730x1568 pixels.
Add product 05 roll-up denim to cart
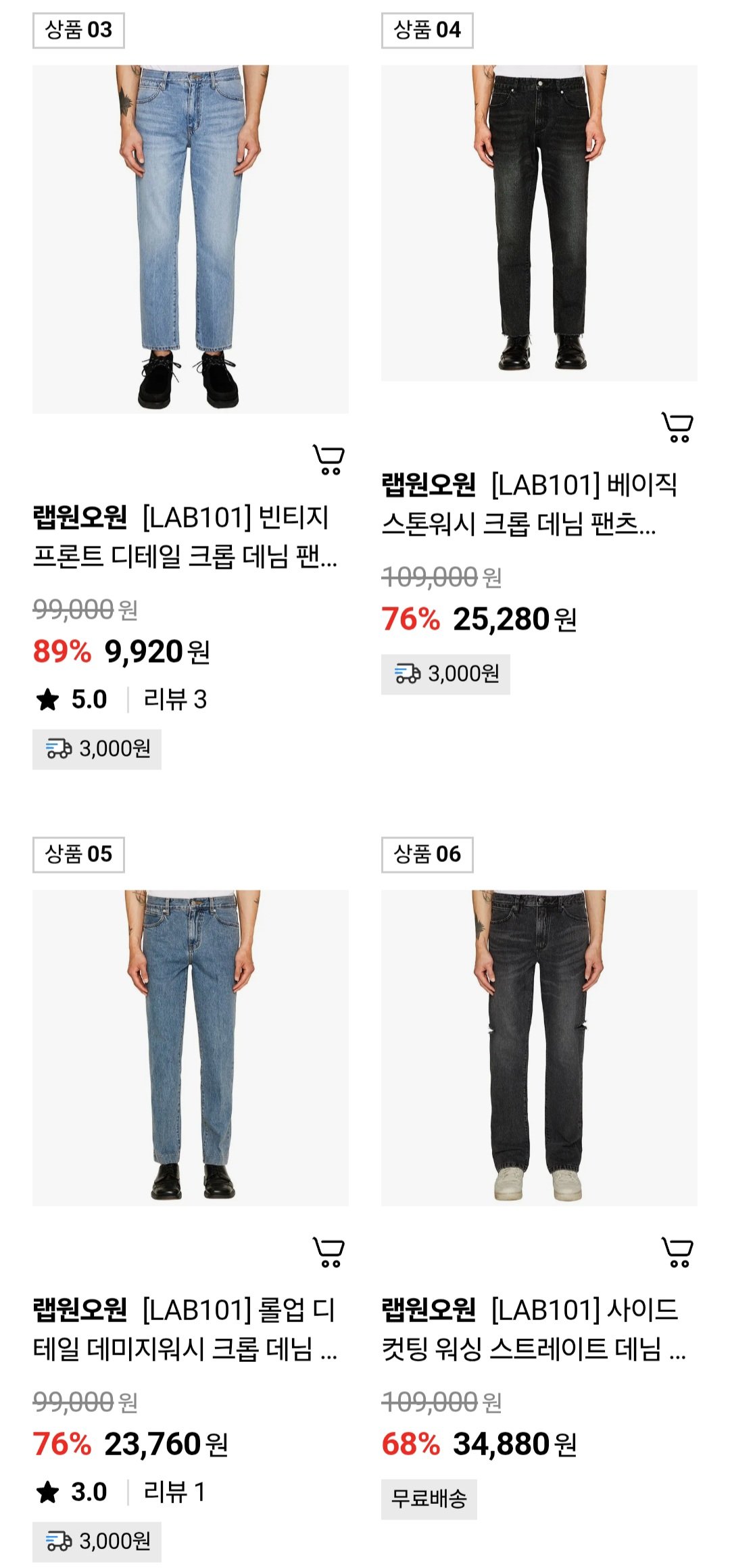(329, 1252)
